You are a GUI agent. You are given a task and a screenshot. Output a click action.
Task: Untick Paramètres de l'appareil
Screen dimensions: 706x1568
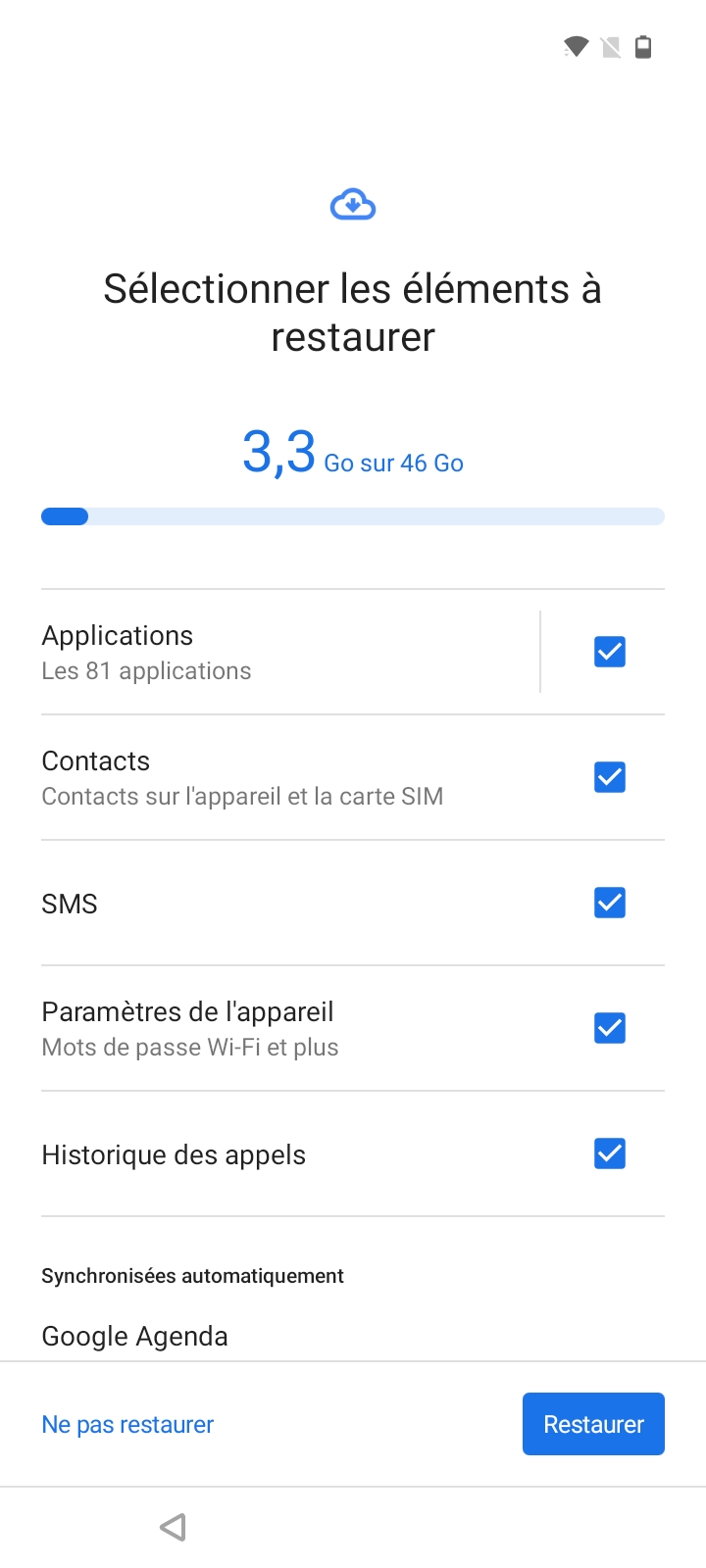tap(610, 1028)
